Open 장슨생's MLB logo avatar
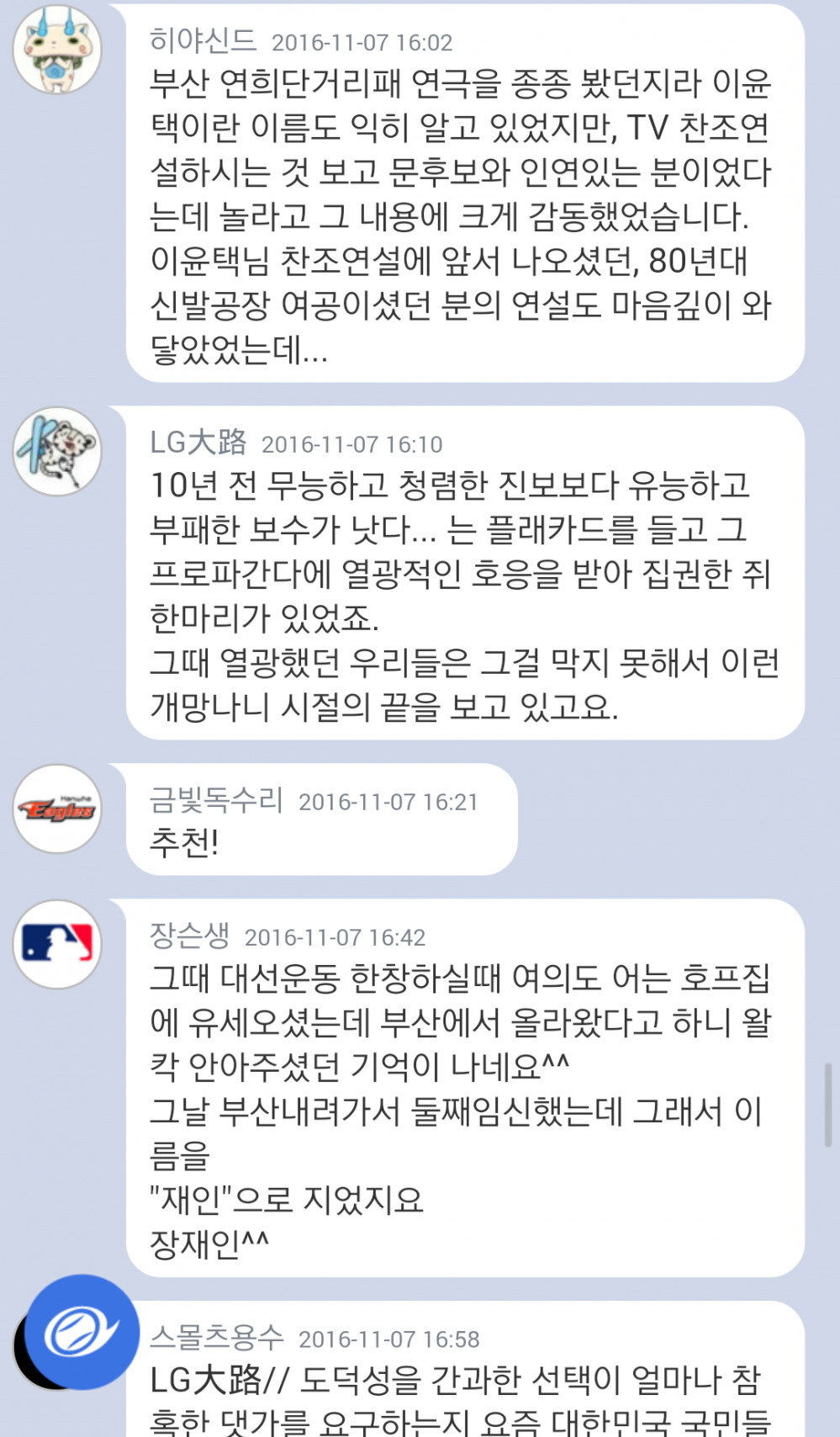Viewport: 840px width, 1437px height. (57, 943)
